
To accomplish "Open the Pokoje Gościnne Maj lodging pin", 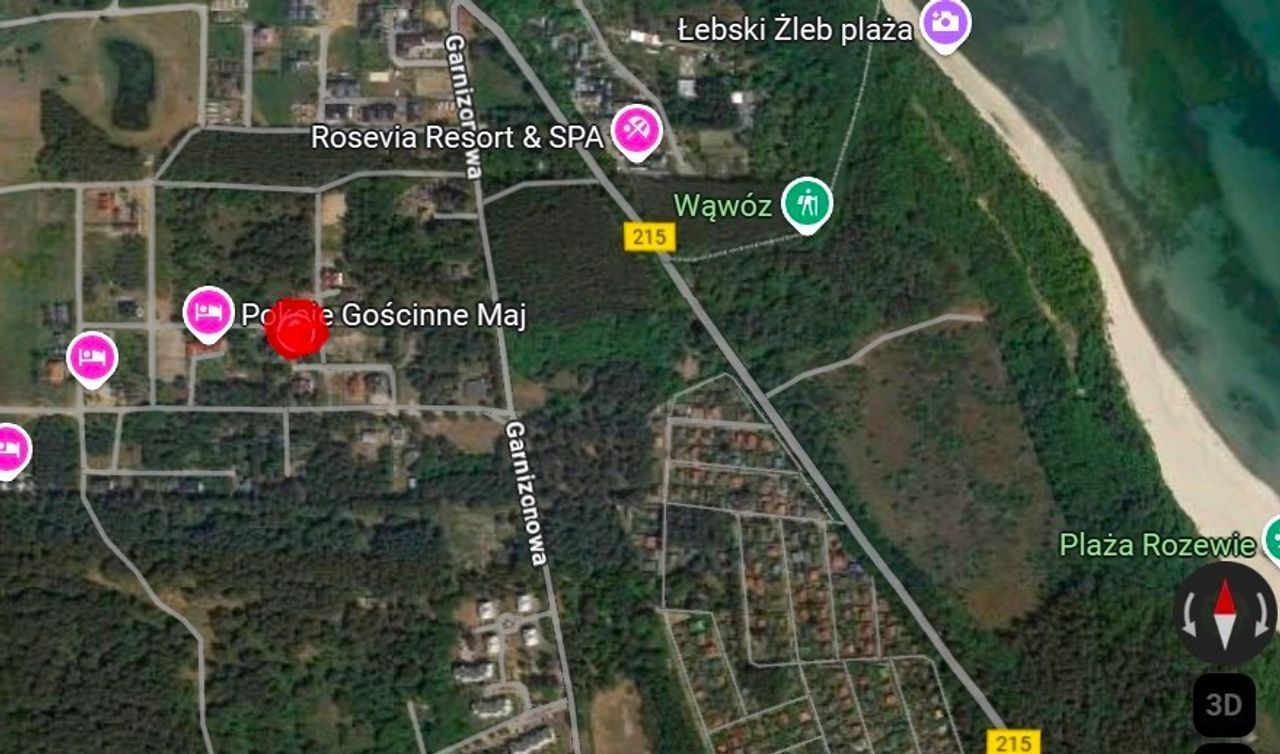I will coord(209,314).
